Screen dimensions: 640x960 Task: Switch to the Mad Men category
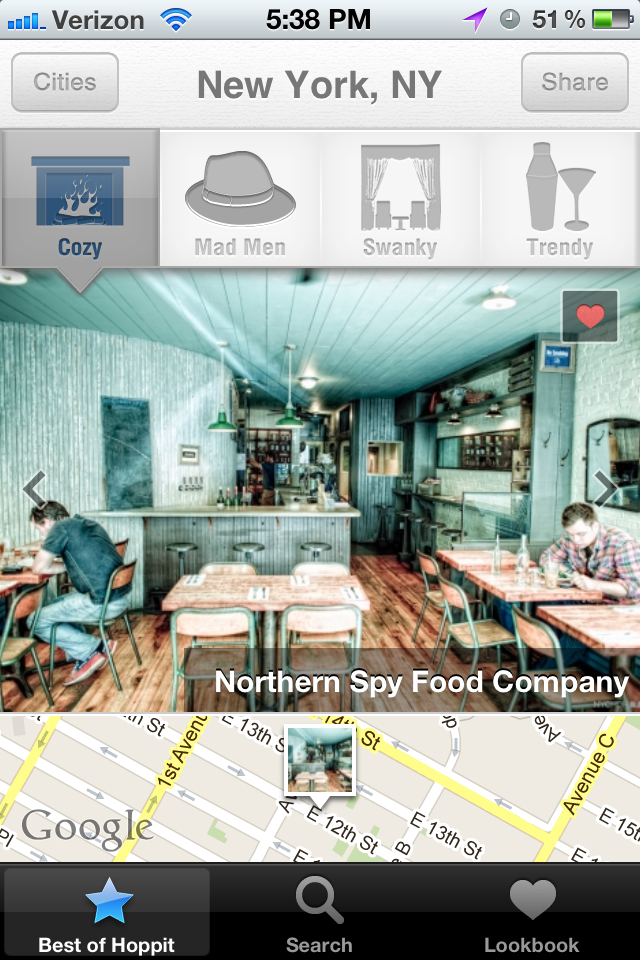tap(240, 200)
